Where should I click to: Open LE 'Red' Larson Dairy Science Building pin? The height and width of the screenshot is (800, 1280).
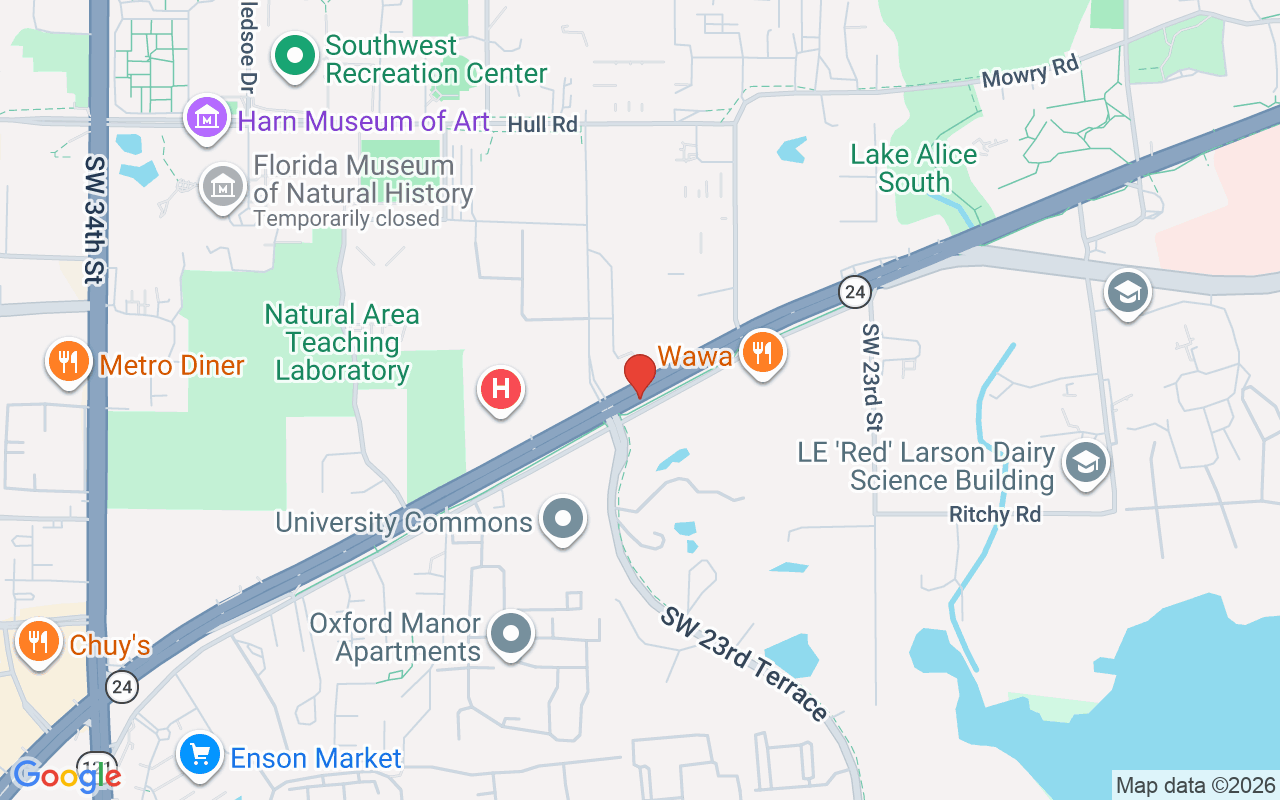click(1085, 463)
